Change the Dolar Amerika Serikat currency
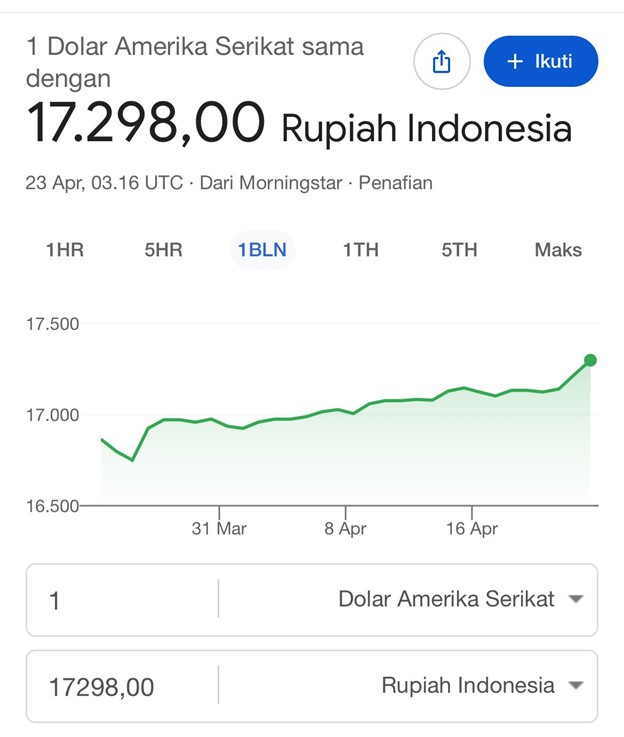 460,600
